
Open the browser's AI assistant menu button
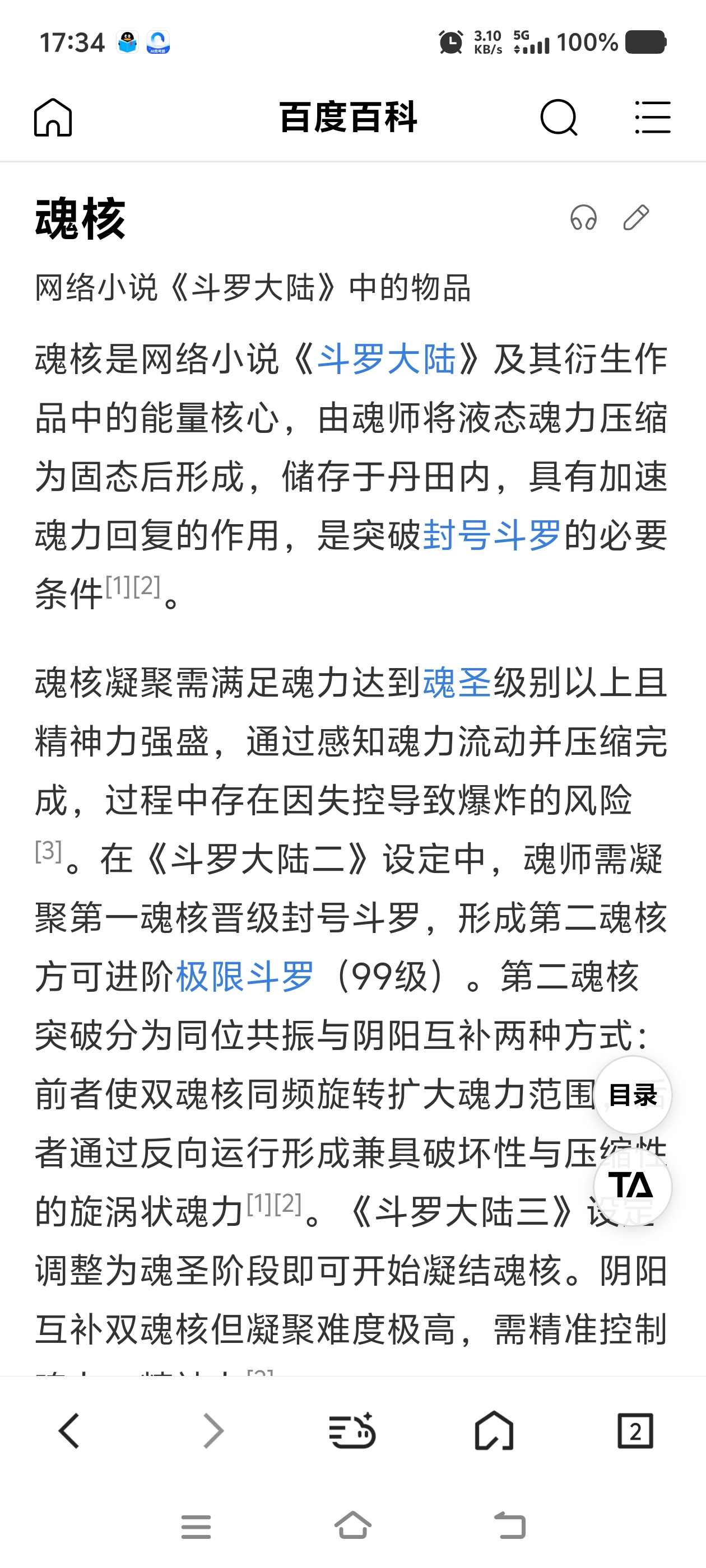pos(352,1430)
